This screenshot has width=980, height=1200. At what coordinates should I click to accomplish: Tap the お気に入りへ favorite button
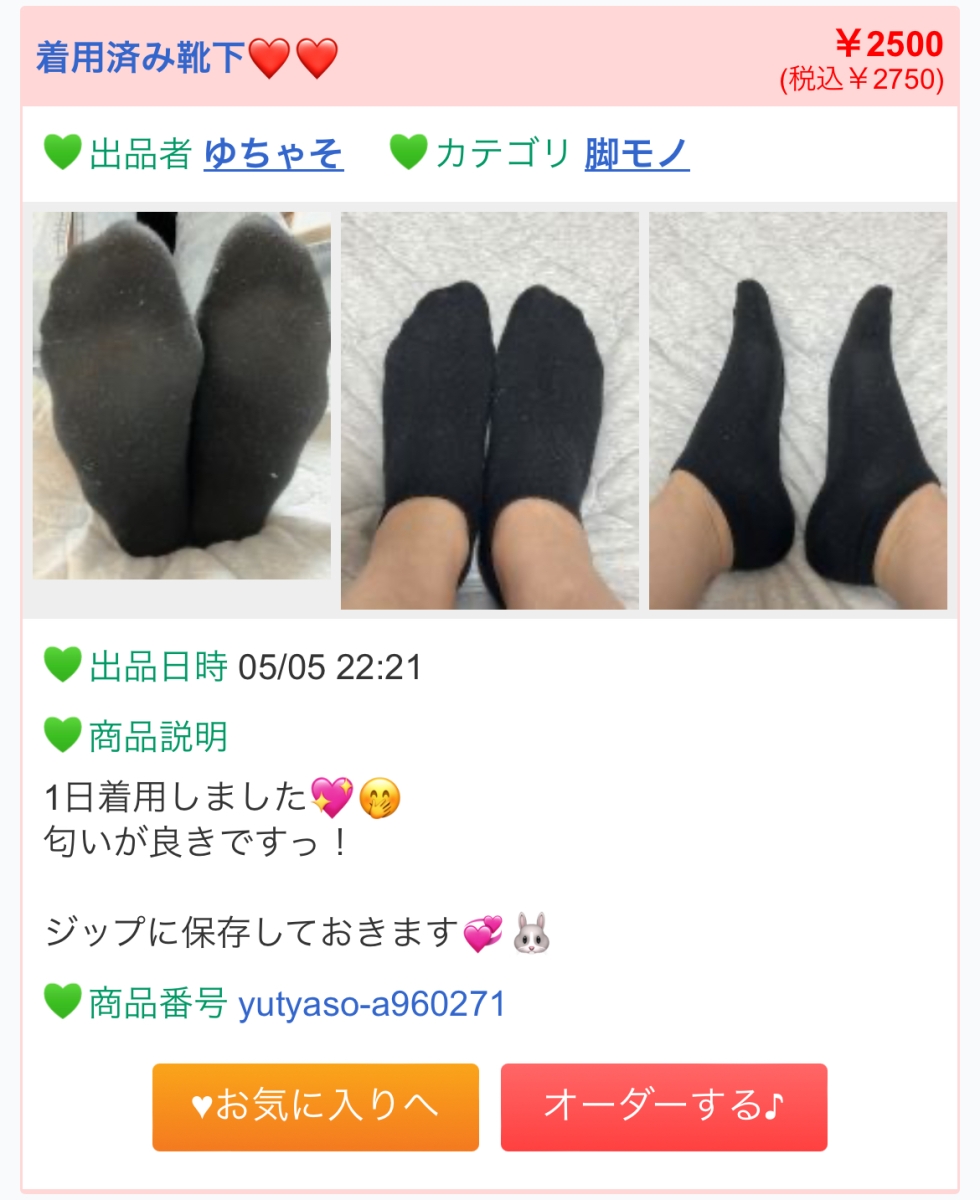point(315,1106)
